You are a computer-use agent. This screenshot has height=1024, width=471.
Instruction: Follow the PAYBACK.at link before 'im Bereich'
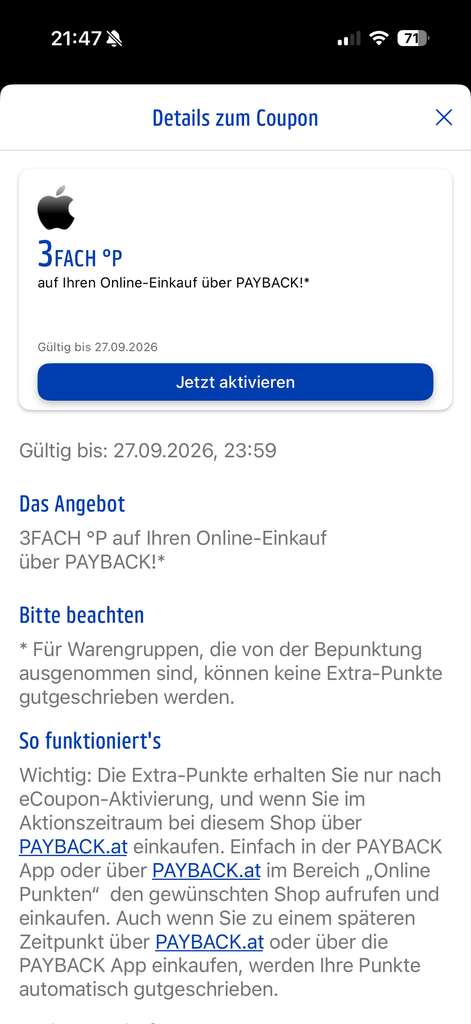pyautogui.click(x=206, y=871)
